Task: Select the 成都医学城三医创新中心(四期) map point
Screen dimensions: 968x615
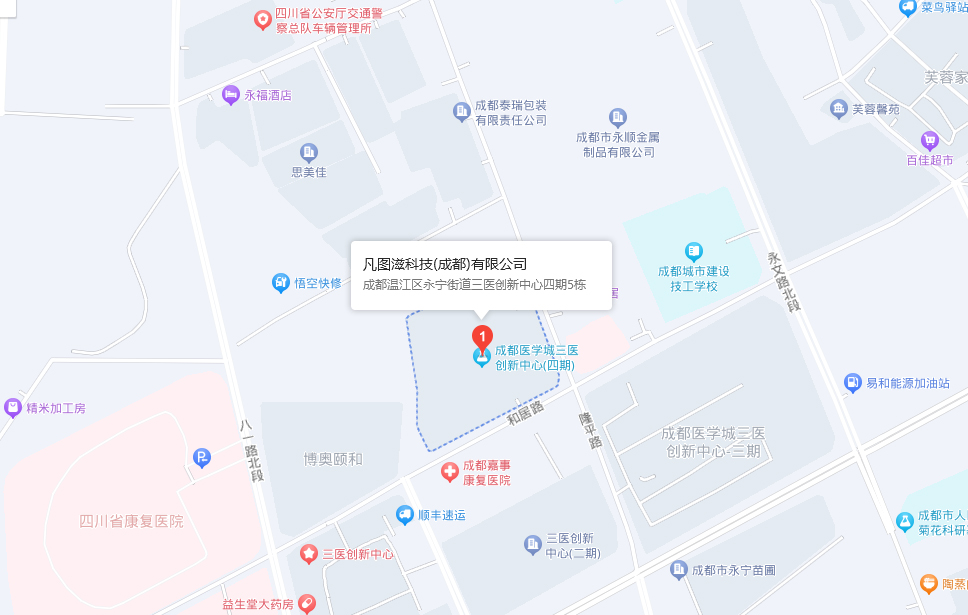Action: coord(482,357)
